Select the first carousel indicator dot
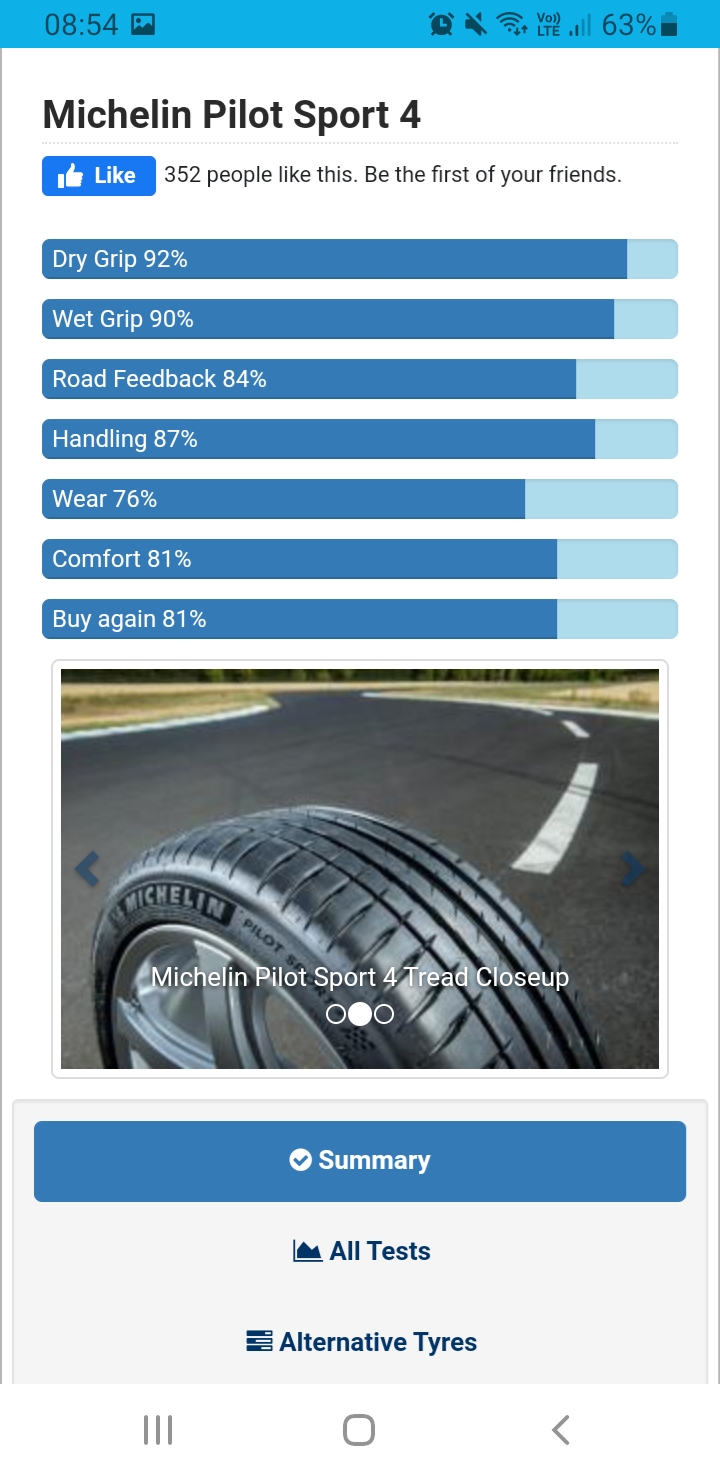This screenshot has width=720, height=1480. tap(336, 1014)
